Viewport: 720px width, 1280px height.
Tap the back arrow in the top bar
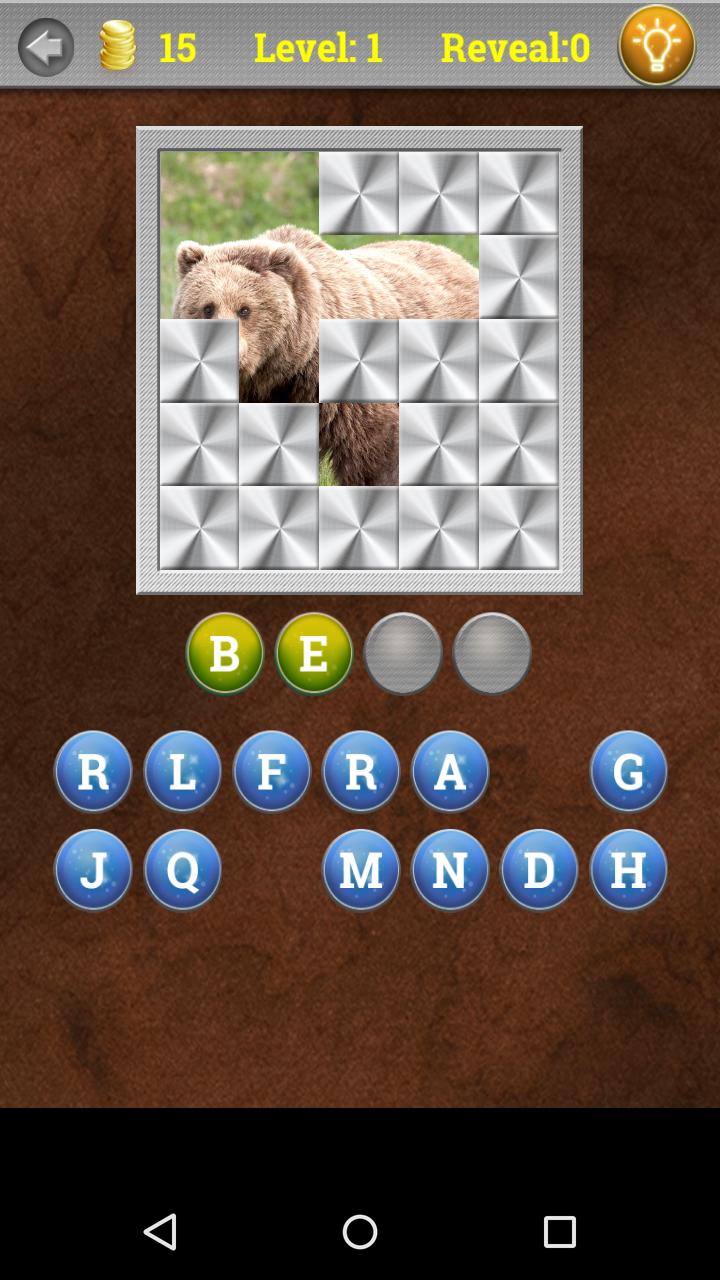pos(46,47)
